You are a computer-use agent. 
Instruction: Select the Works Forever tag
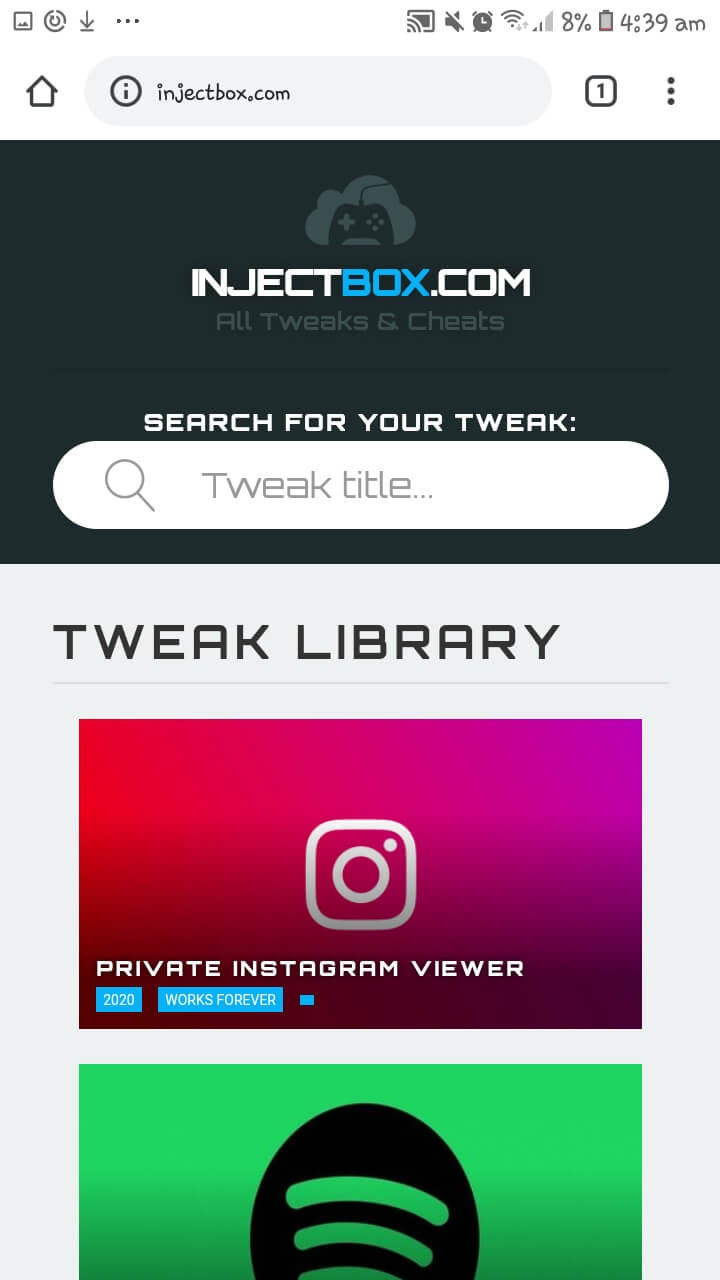click(x=220, y=999)
